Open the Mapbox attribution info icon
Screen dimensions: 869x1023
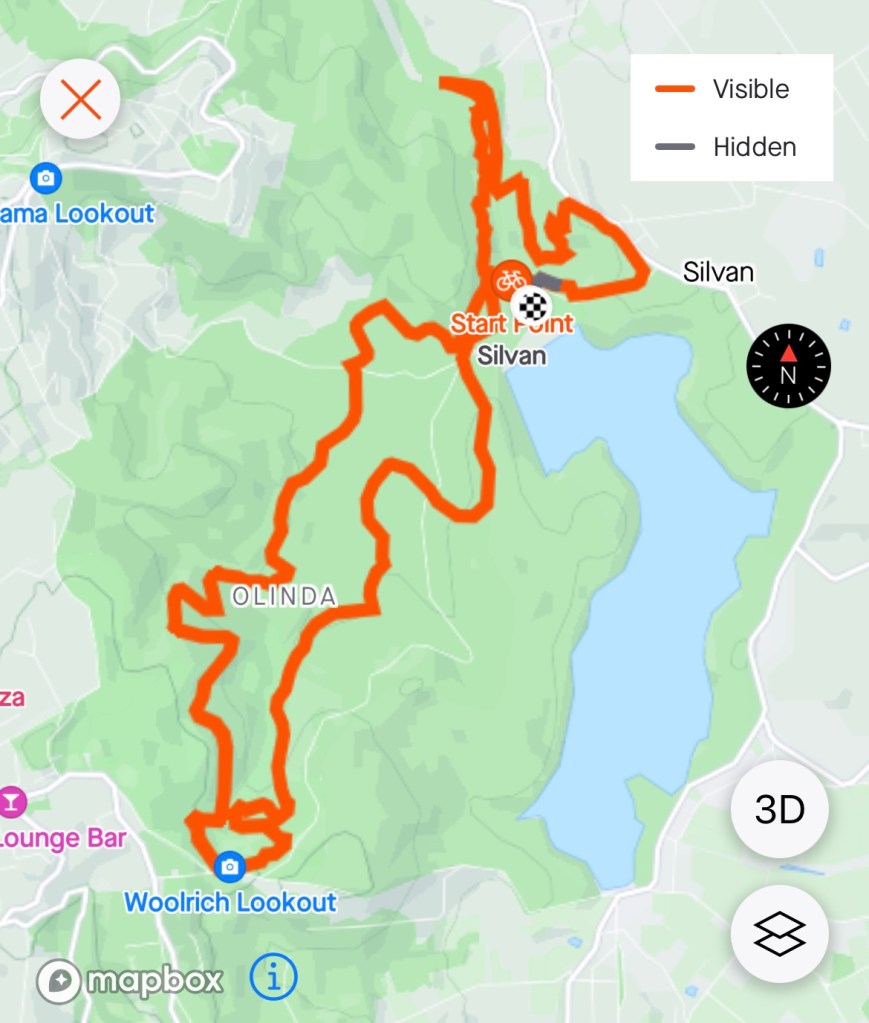273,976
